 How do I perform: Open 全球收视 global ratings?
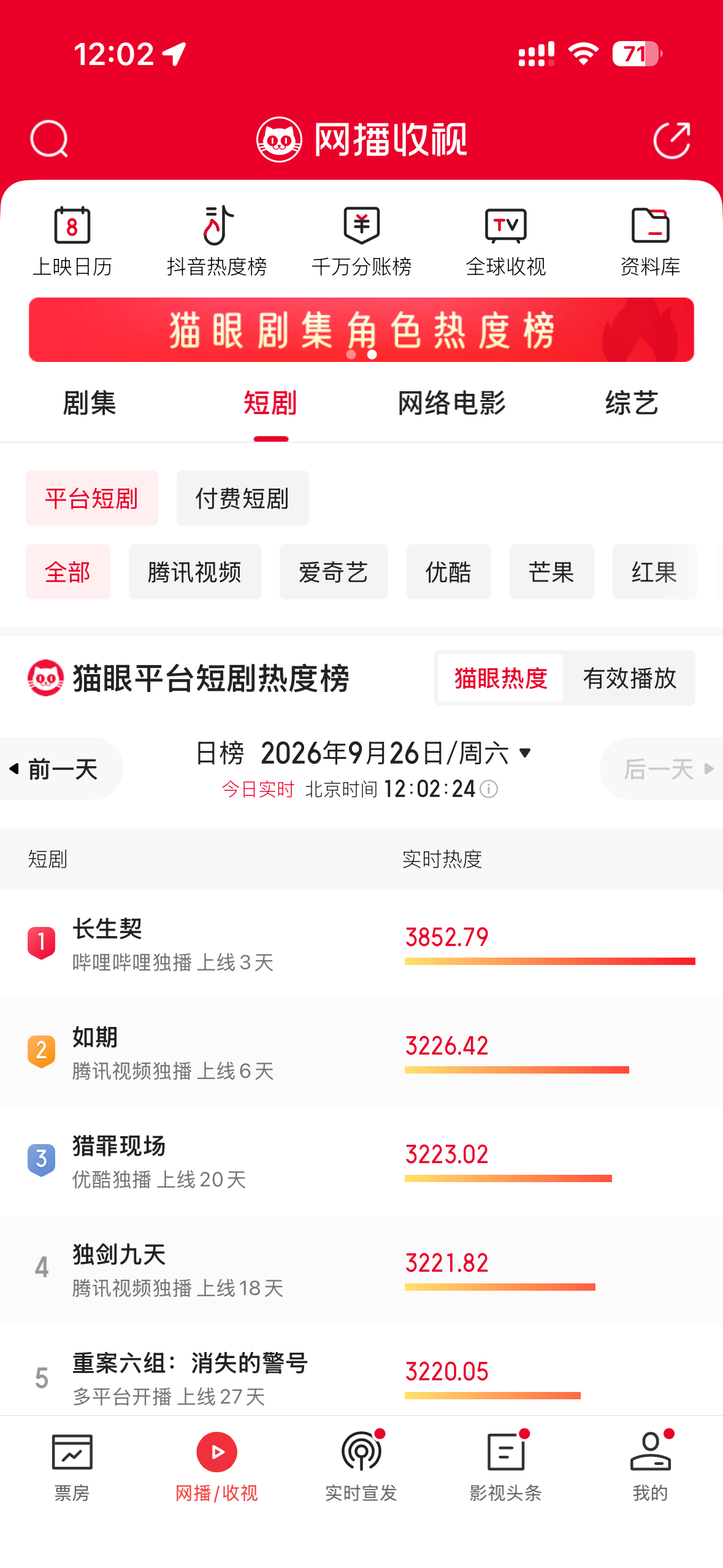click(506, 241)
